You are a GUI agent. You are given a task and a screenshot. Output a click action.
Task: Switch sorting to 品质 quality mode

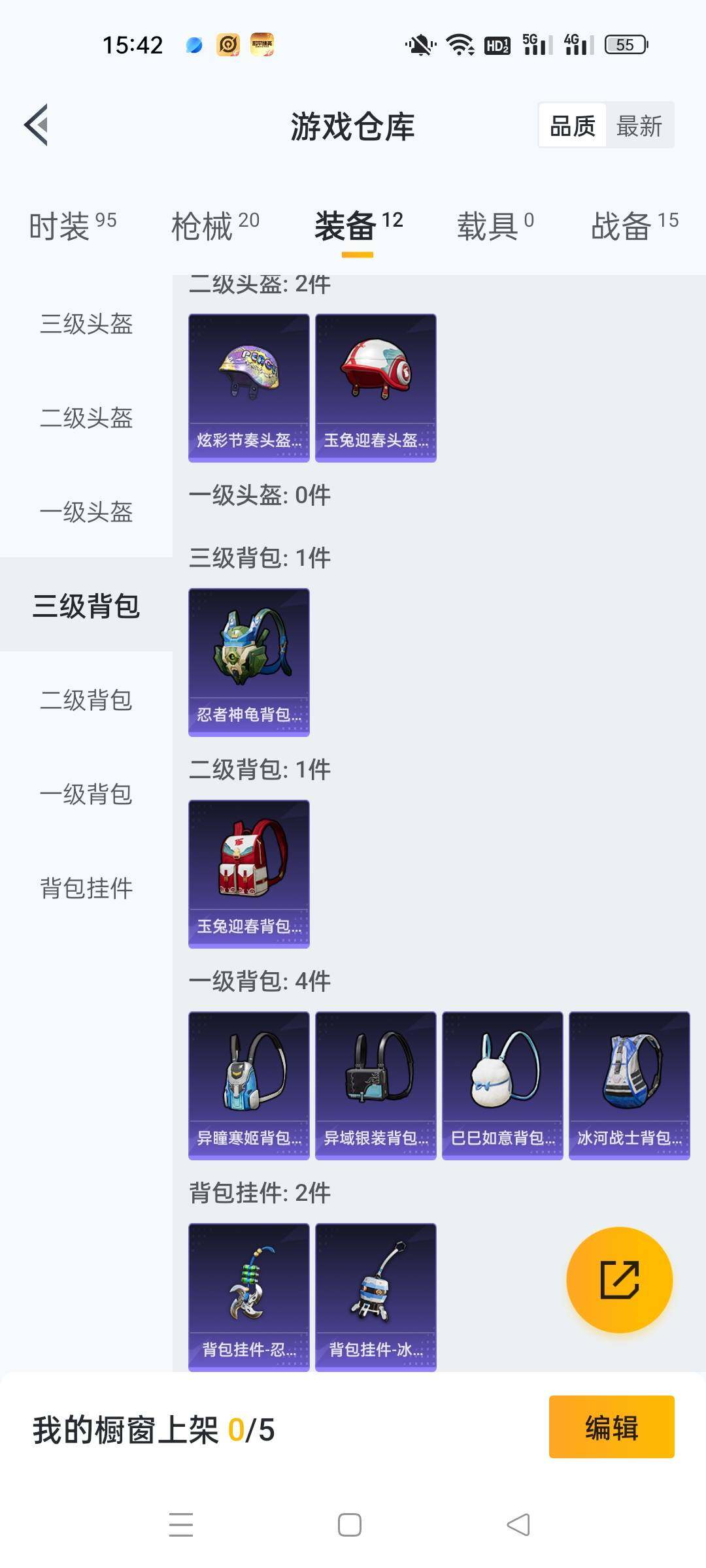pos(571,124)
